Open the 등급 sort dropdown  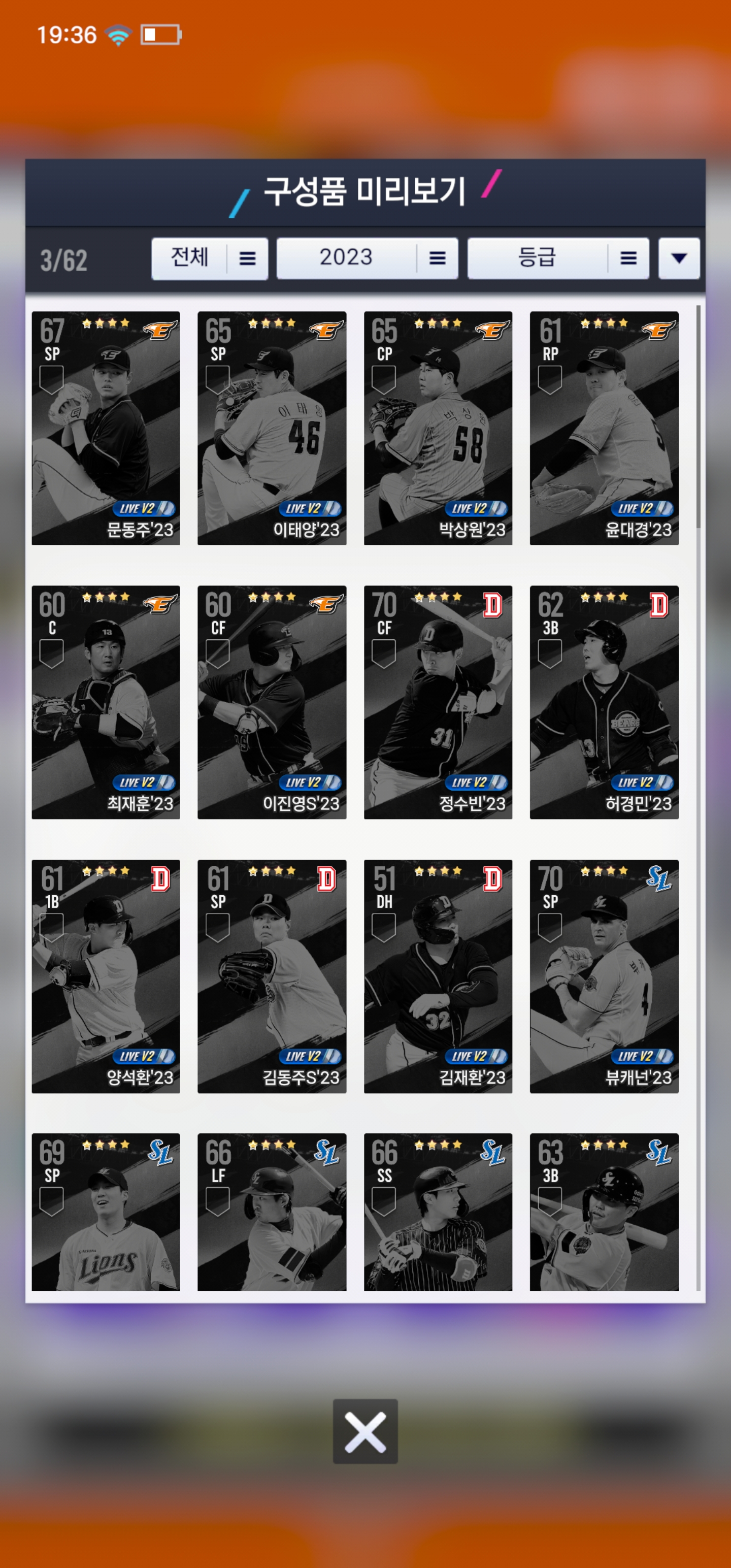[557, 258]
